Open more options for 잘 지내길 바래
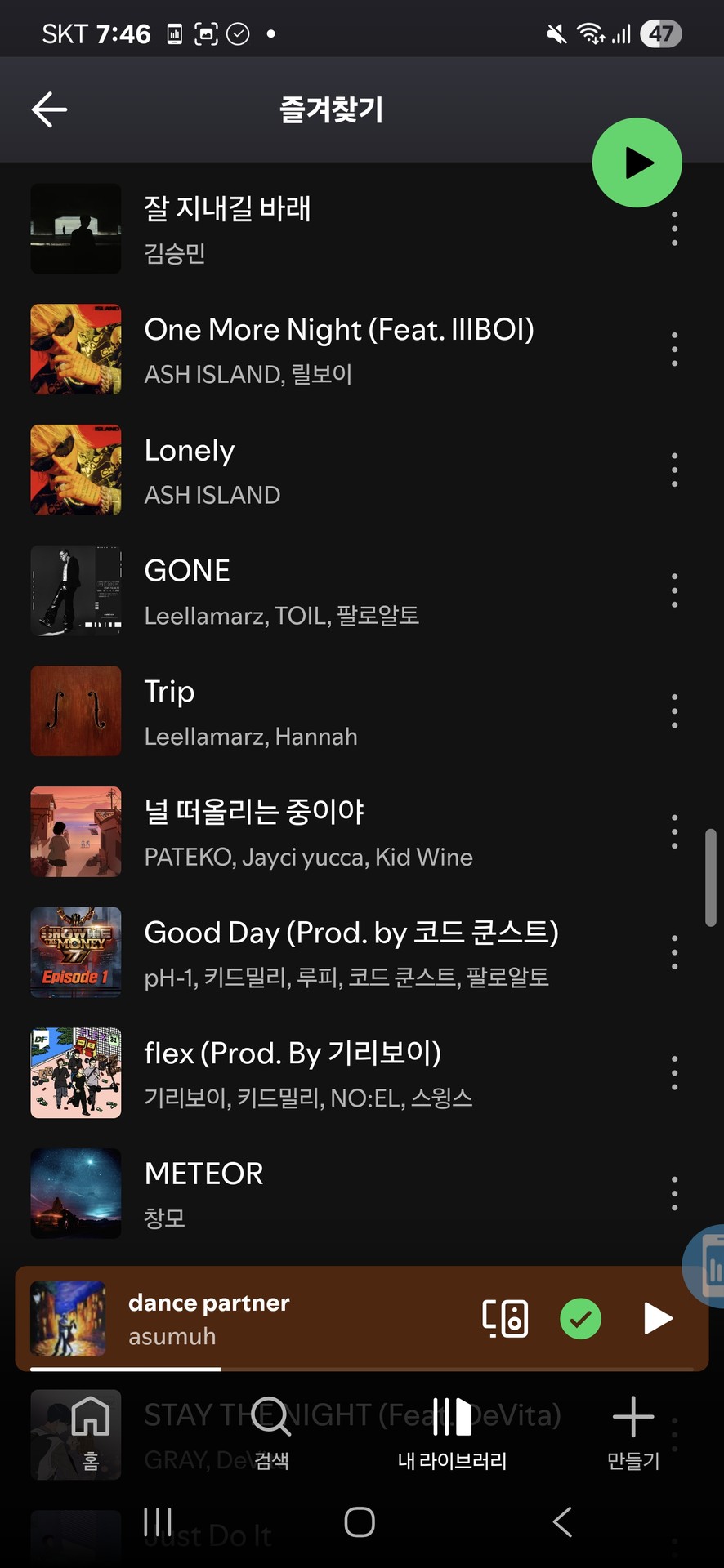This screenshot has width=724, height=1568. tap(674, 229)
